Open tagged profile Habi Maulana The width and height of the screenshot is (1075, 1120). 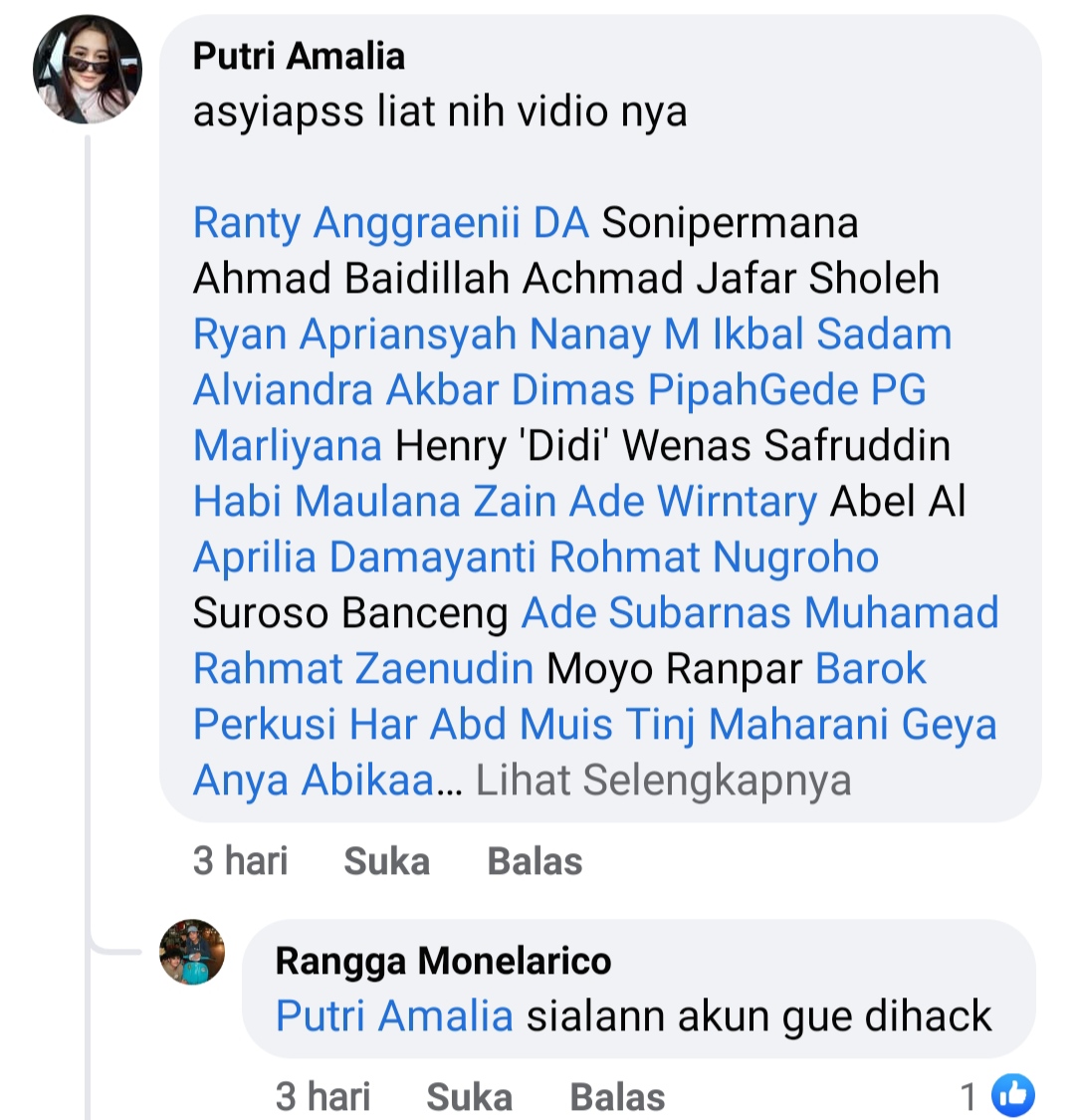(326, 502)
